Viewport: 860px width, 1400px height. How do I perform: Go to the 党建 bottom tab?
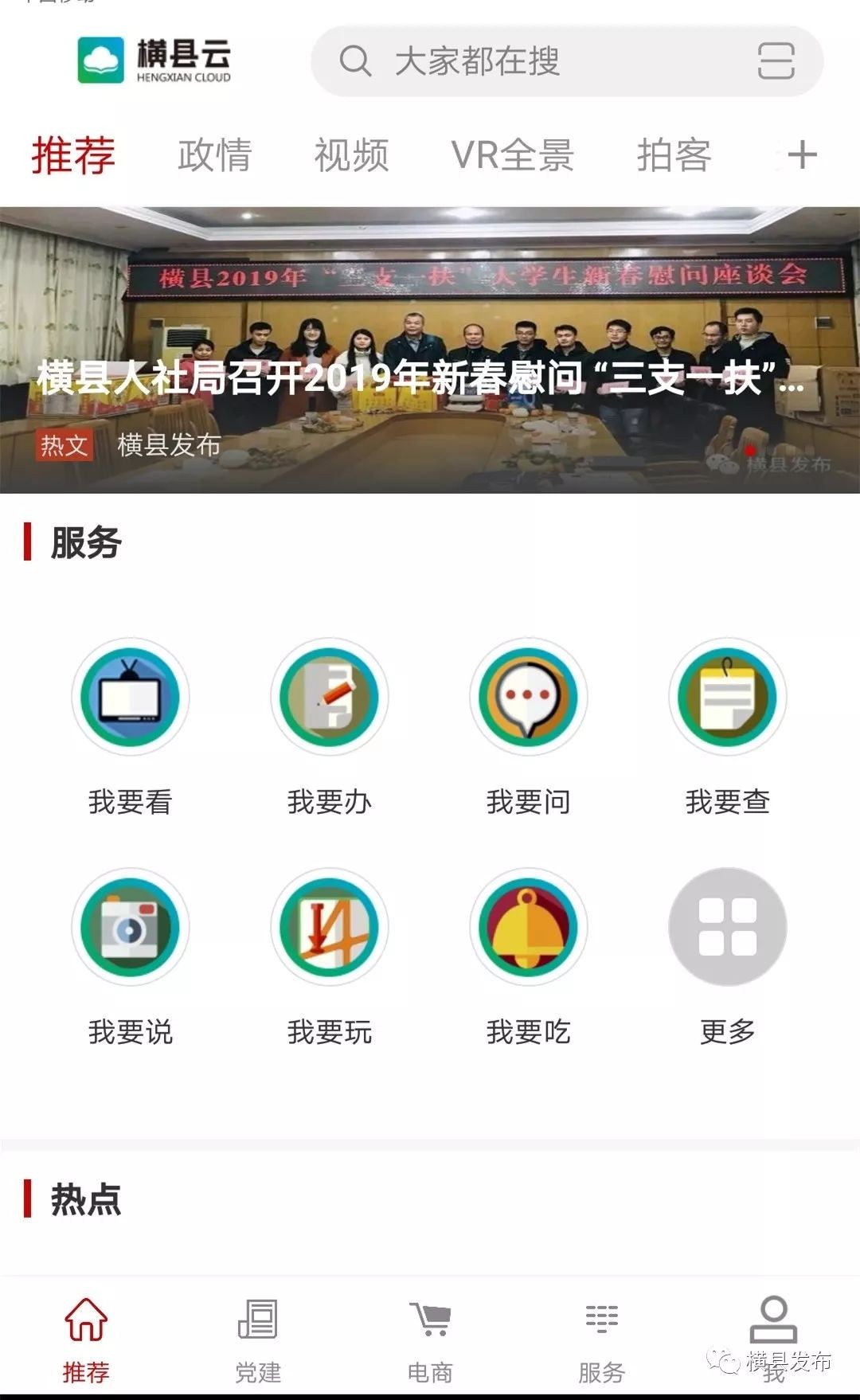point(258,1338)
